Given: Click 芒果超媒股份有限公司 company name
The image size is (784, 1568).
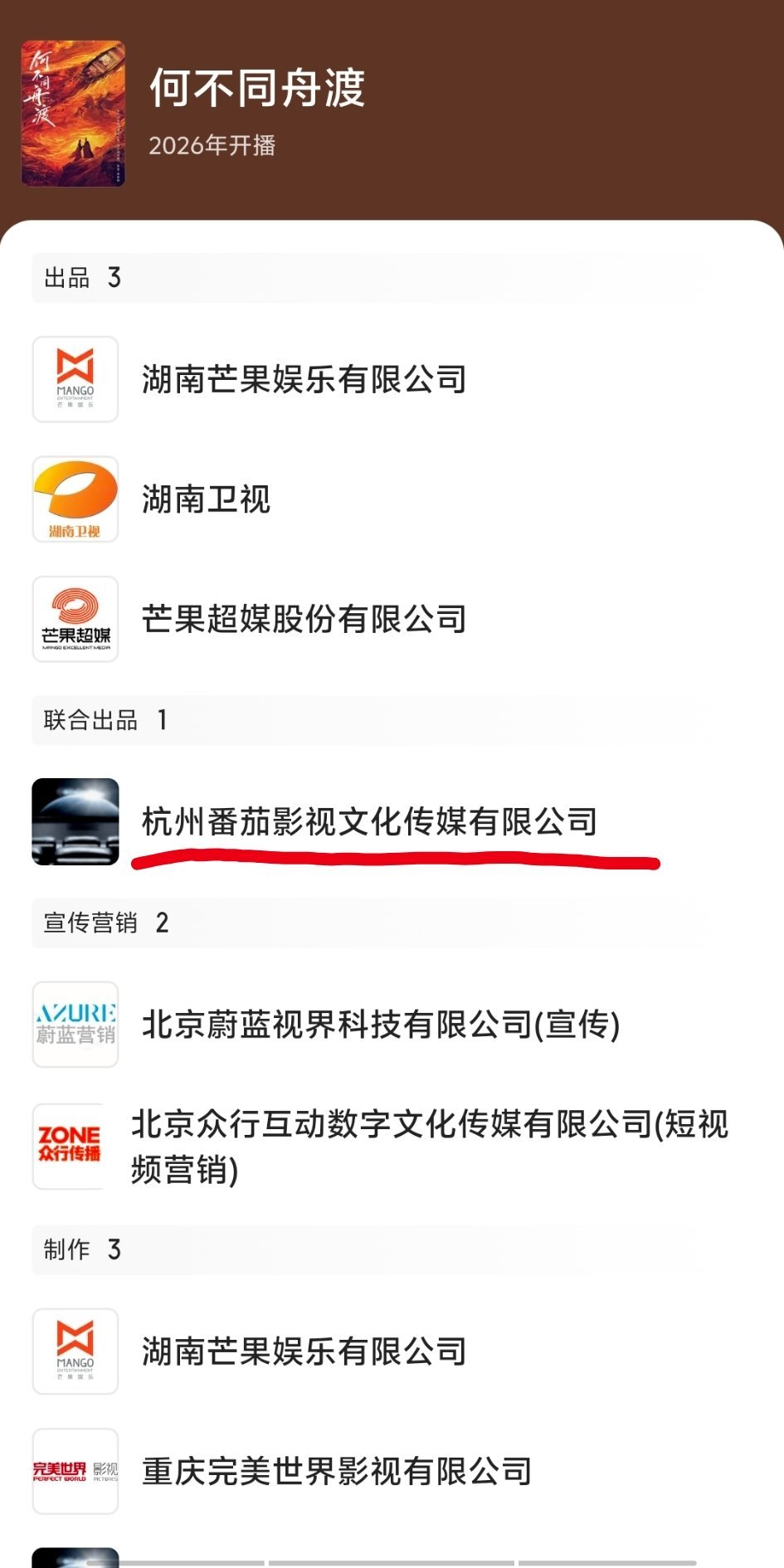Looking at the screenshot, I should [x=303, y=618].
